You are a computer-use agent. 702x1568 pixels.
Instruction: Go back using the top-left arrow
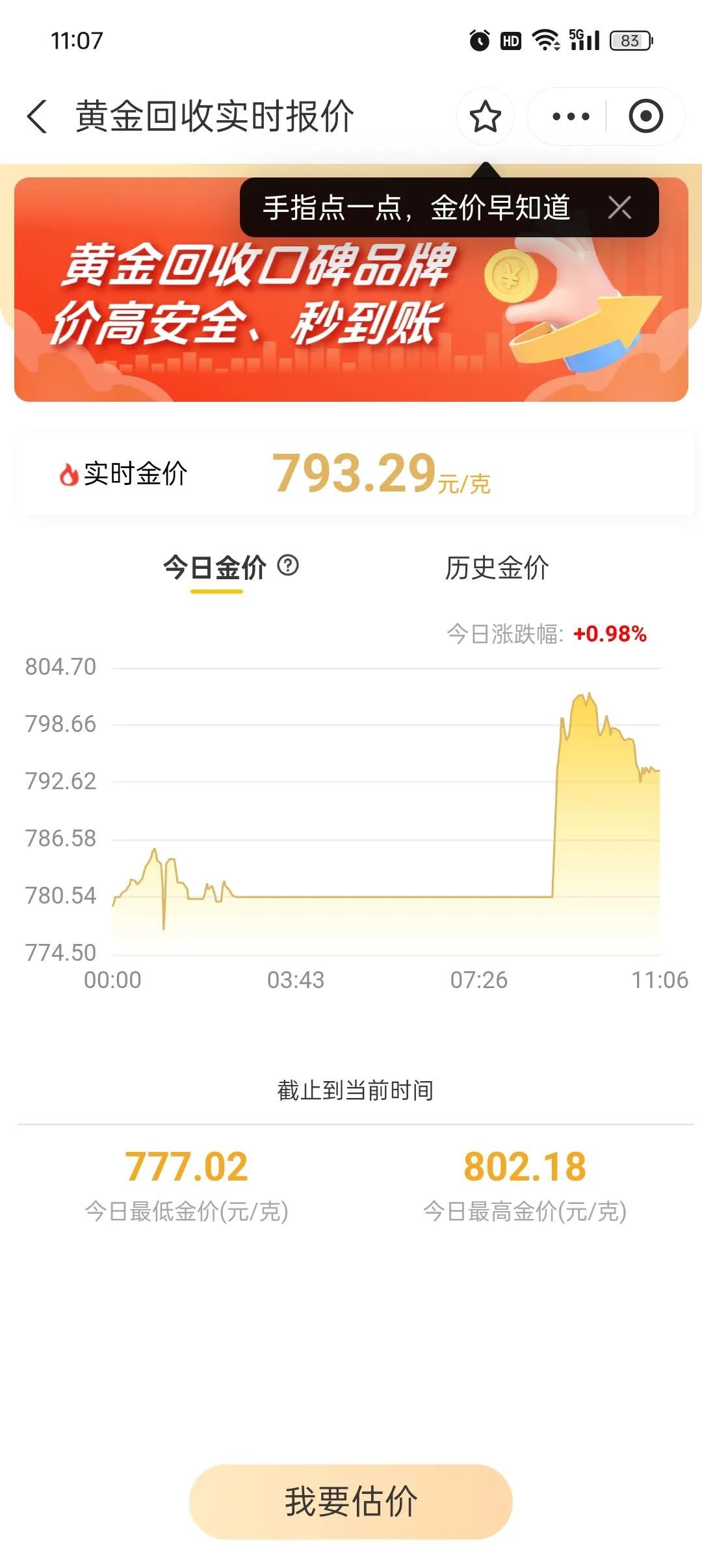click(38, 117)
